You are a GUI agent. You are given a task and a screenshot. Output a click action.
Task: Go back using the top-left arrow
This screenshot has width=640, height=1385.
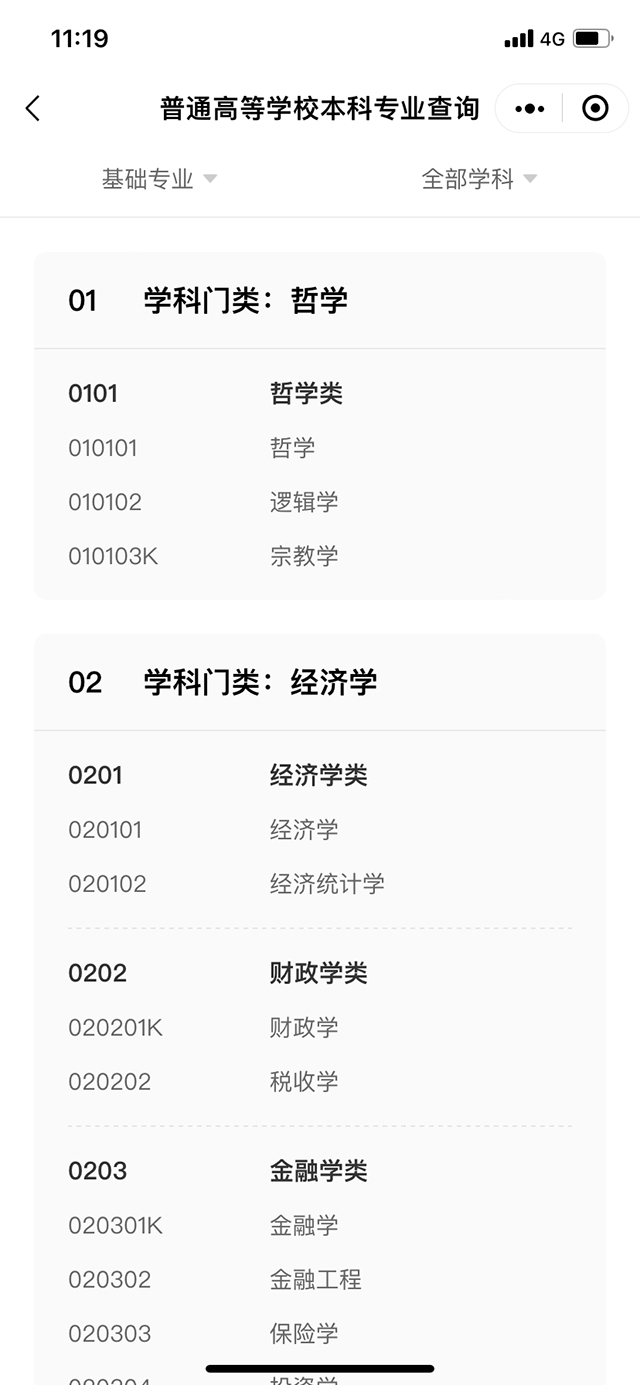33,108
